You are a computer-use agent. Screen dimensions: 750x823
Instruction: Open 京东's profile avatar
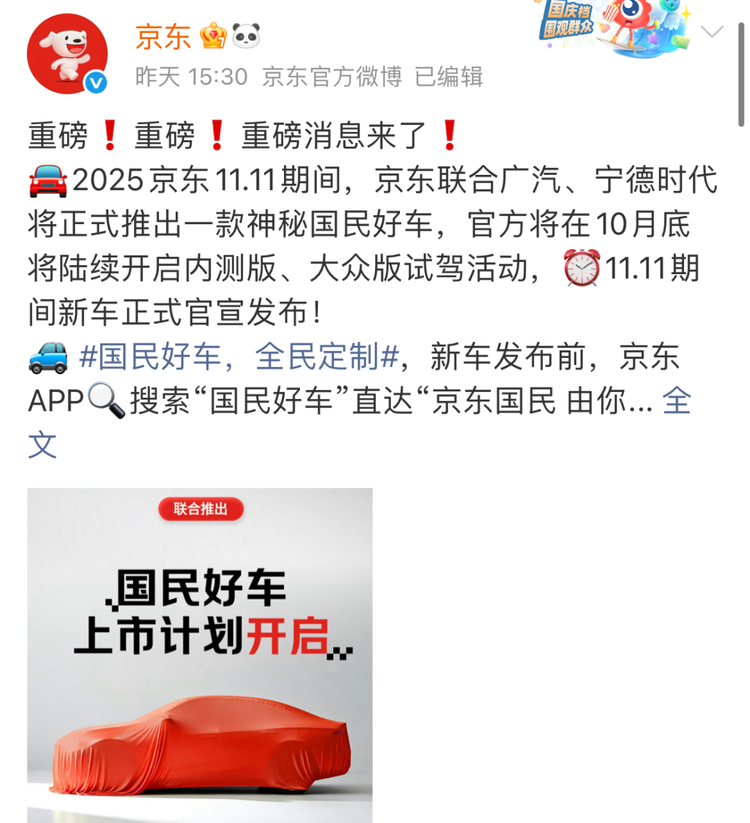(68, 53)
